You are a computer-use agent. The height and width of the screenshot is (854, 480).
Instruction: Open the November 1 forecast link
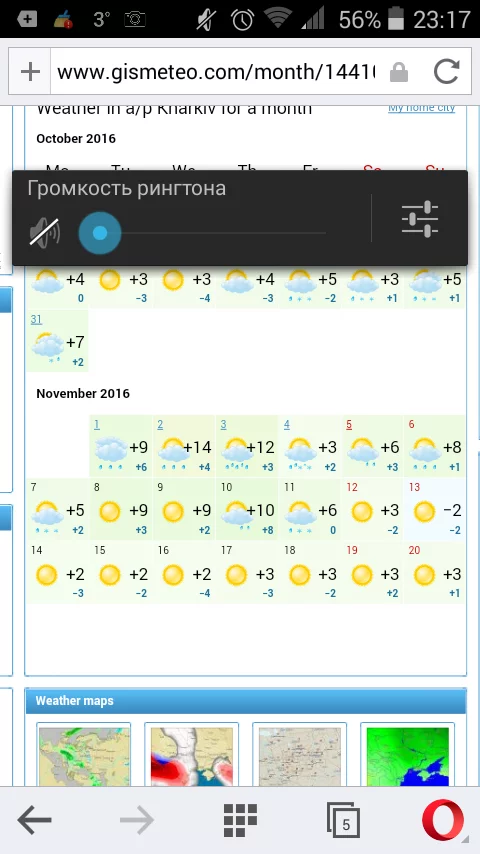[96, 424]
